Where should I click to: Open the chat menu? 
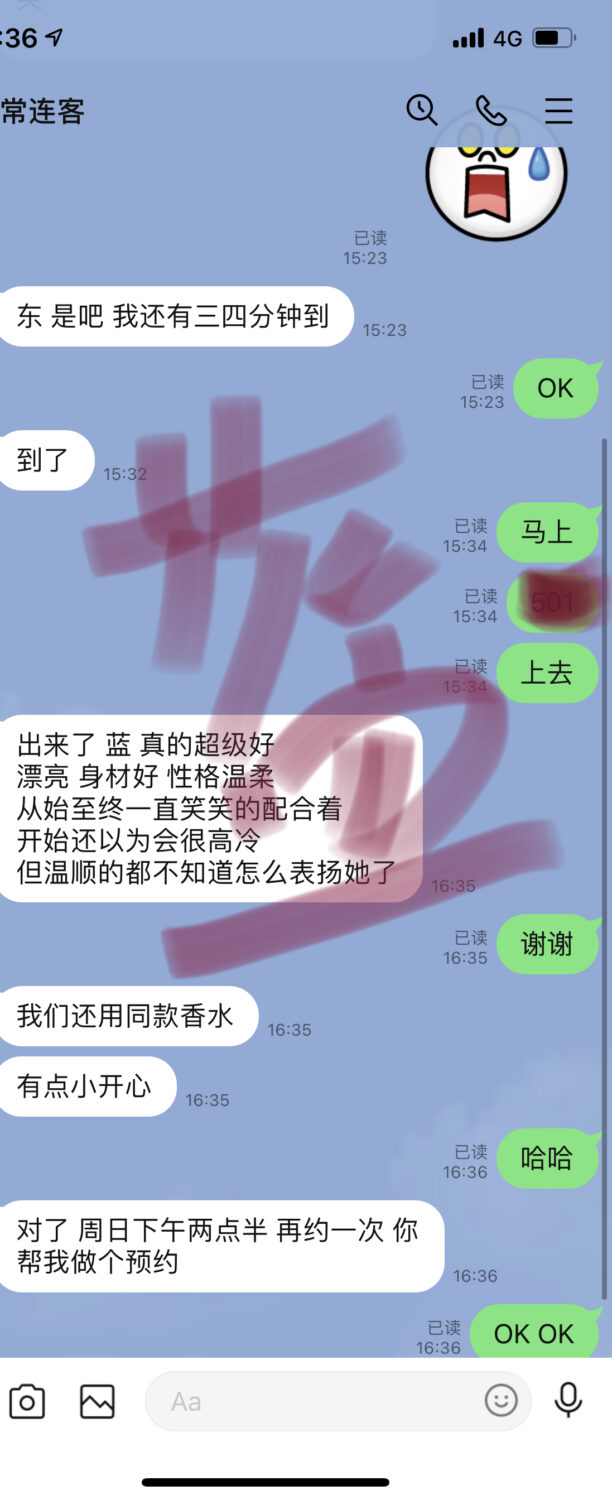[558, 110]
